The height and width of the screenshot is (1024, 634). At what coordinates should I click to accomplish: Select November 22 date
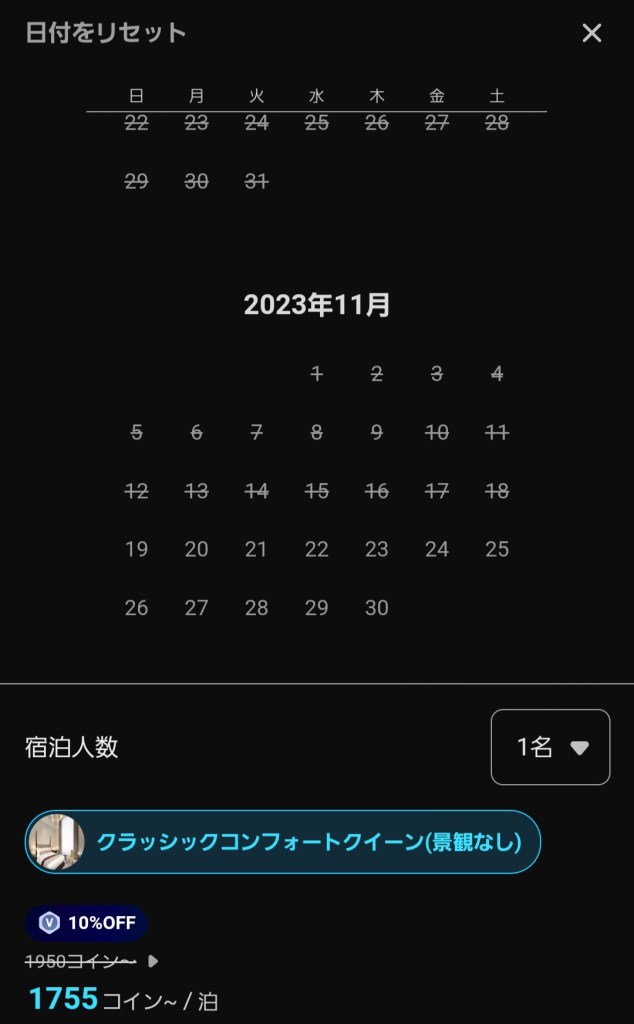(x=317, y=549)
